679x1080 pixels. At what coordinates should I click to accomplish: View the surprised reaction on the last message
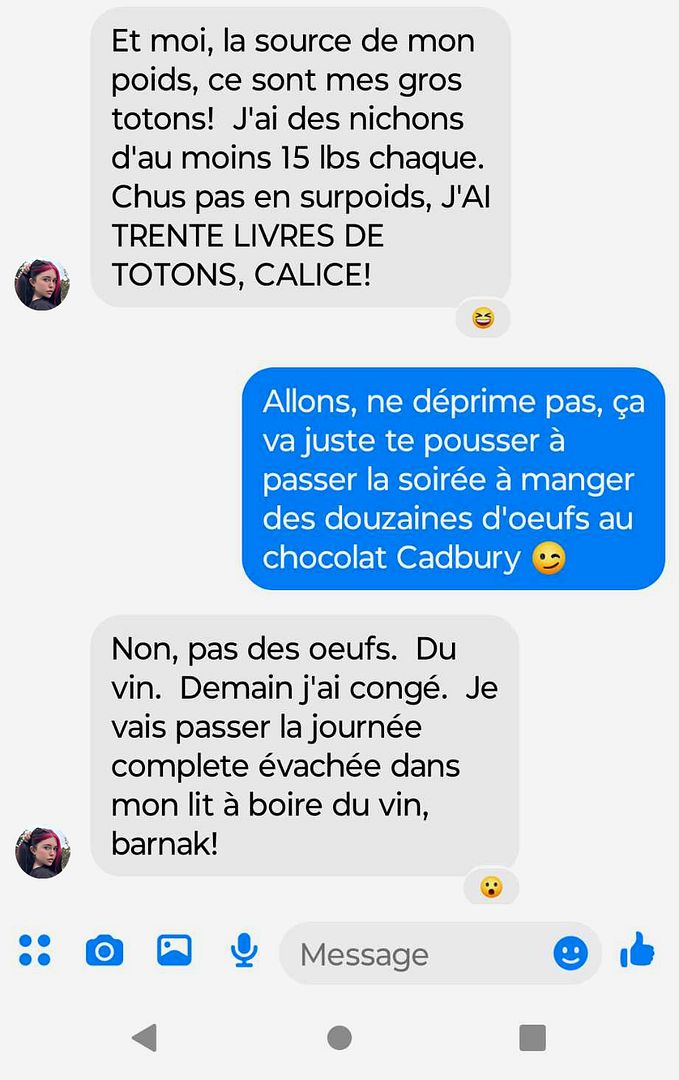(491, 887)
